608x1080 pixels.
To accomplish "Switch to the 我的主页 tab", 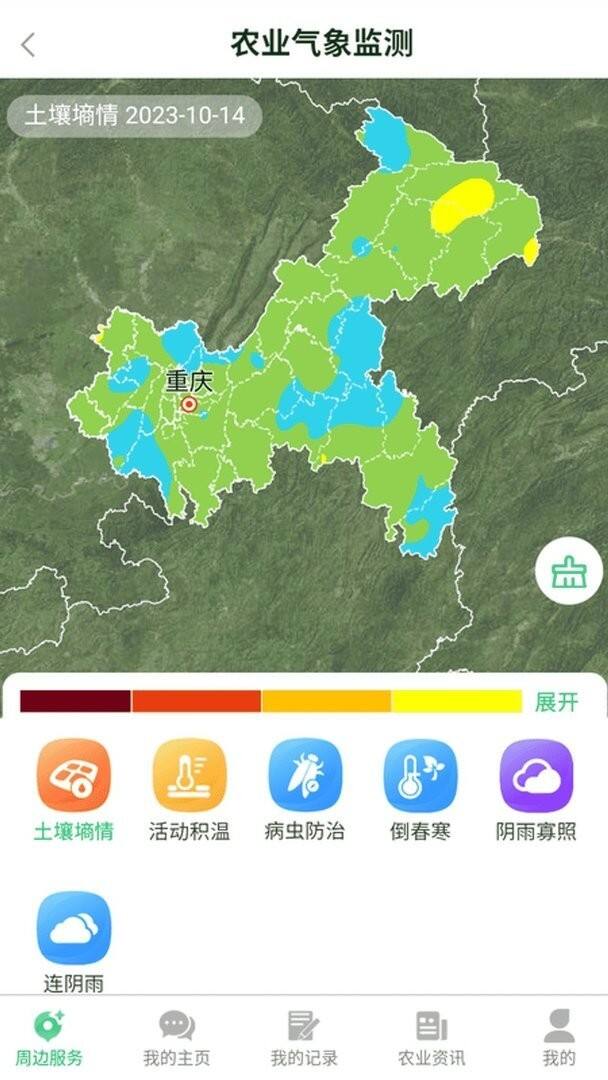I will [177, 1038].
